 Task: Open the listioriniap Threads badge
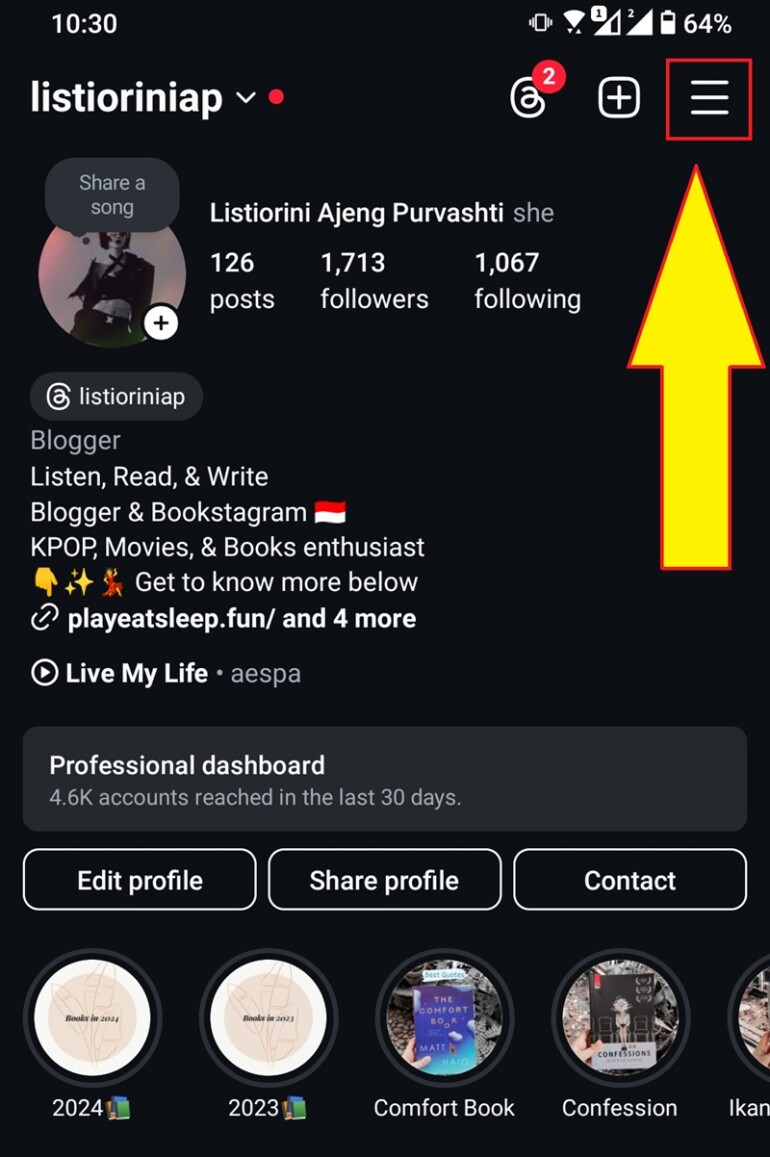coord(115,396)
